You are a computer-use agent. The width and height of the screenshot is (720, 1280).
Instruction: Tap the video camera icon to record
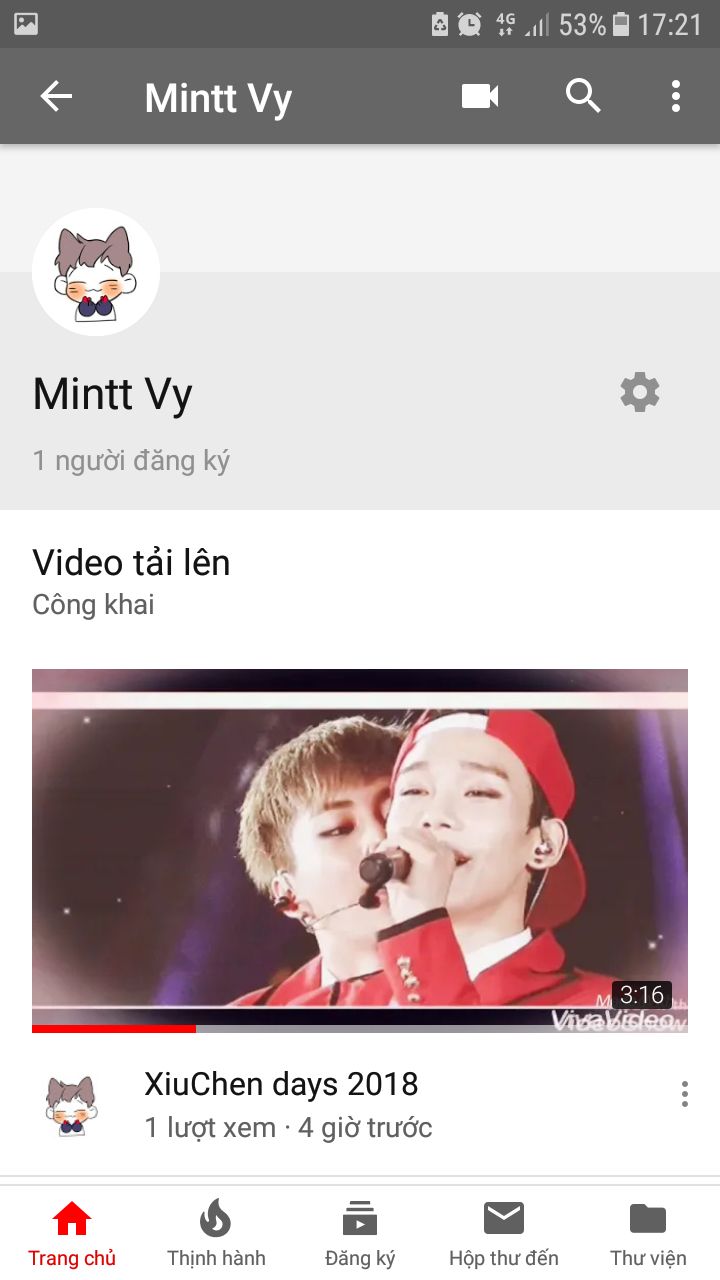click(x=480, y=97)
